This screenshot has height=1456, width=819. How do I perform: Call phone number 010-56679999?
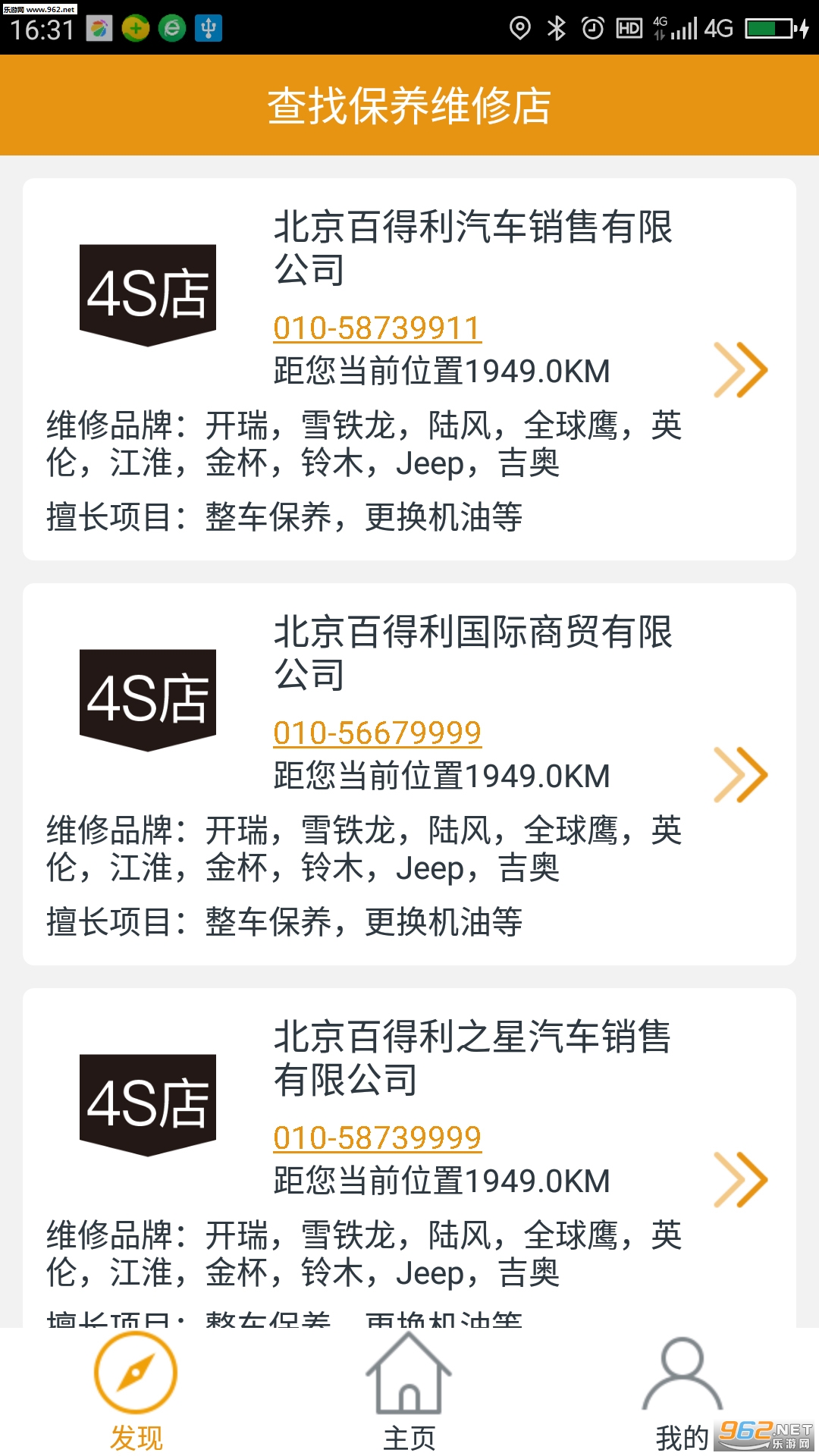[377, 733]
